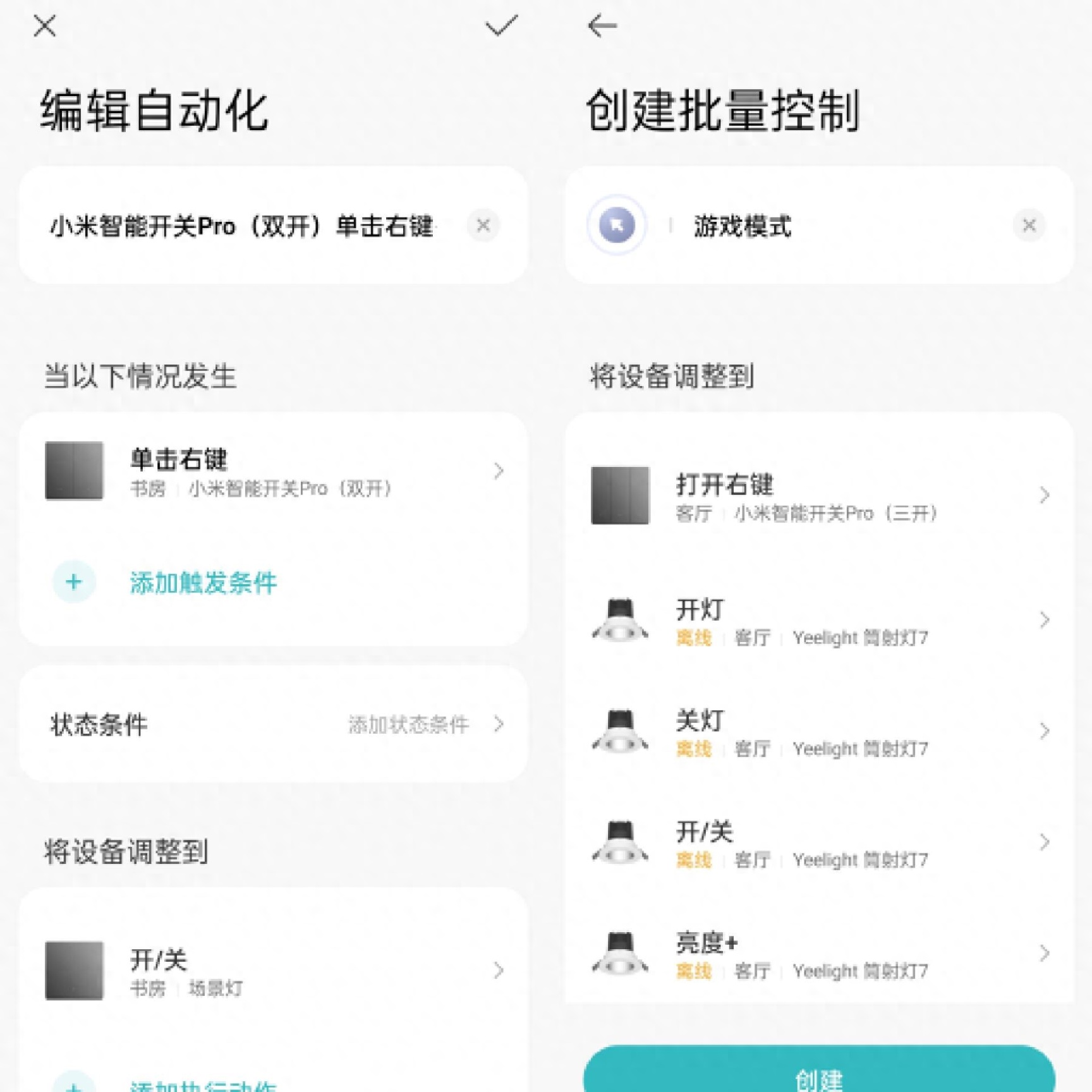The image size is (1092, 1092).
Task: Clear the 游戏模式 name field
Action: pos(1029,226)
